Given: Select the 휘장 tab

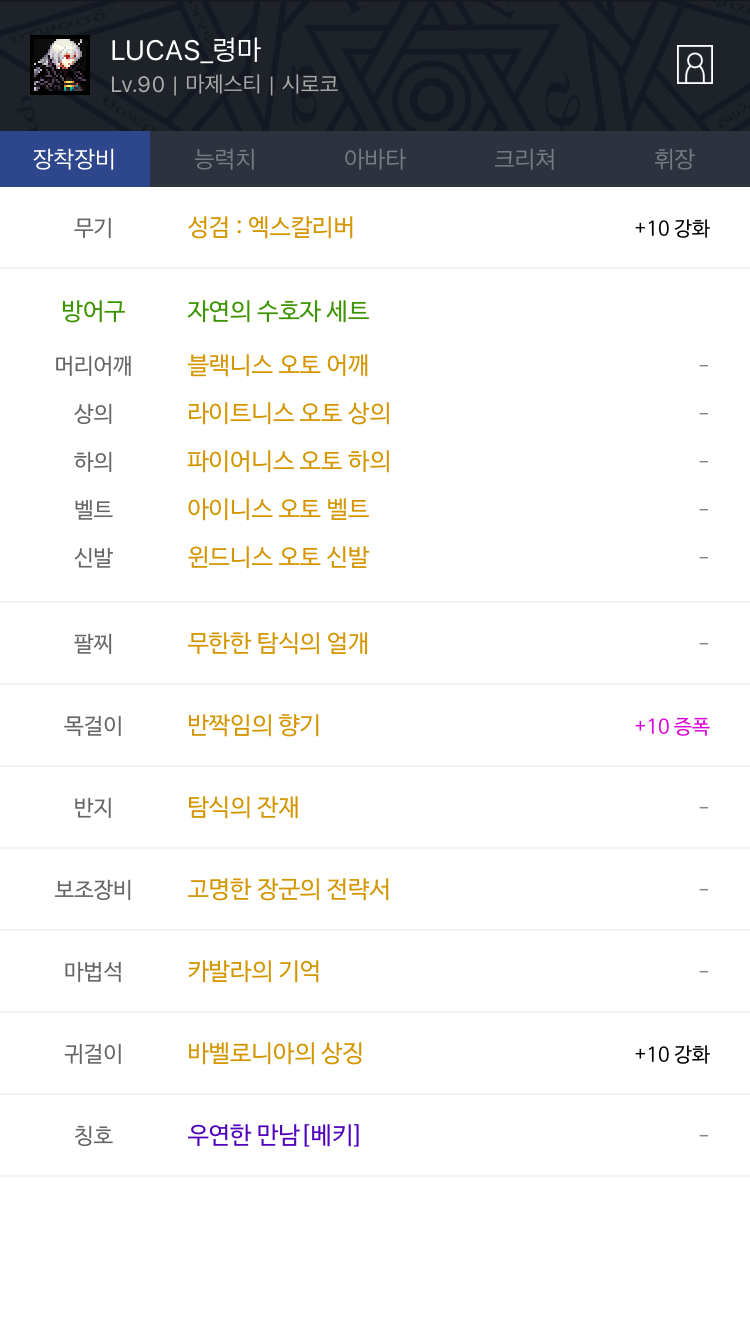Looking at the screenshot, I should [x=675, y=159].
